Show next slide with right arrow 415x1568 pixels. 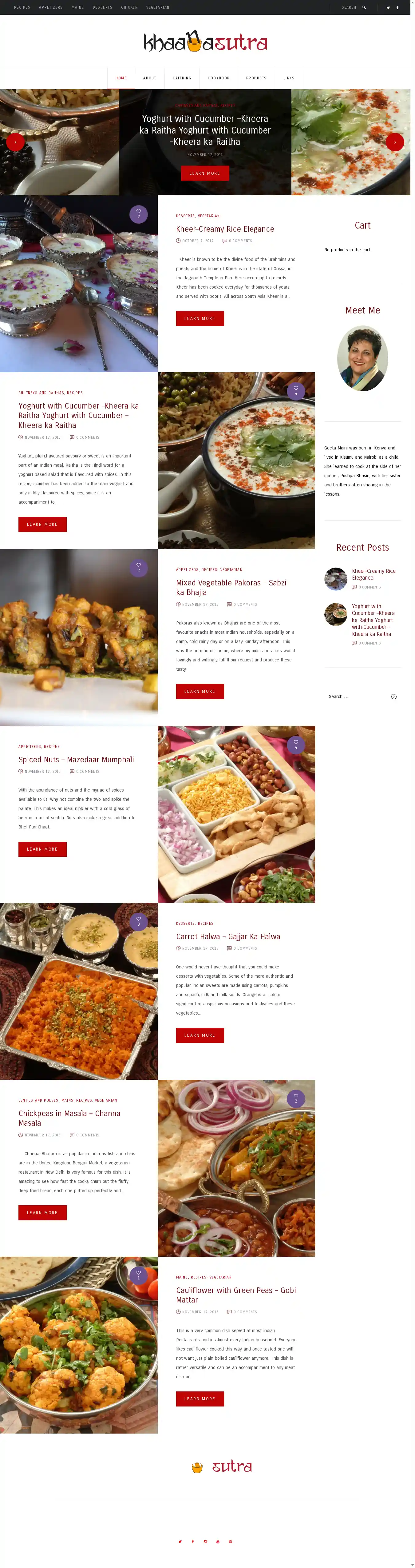pyautogui.click(x=395, y=142)
